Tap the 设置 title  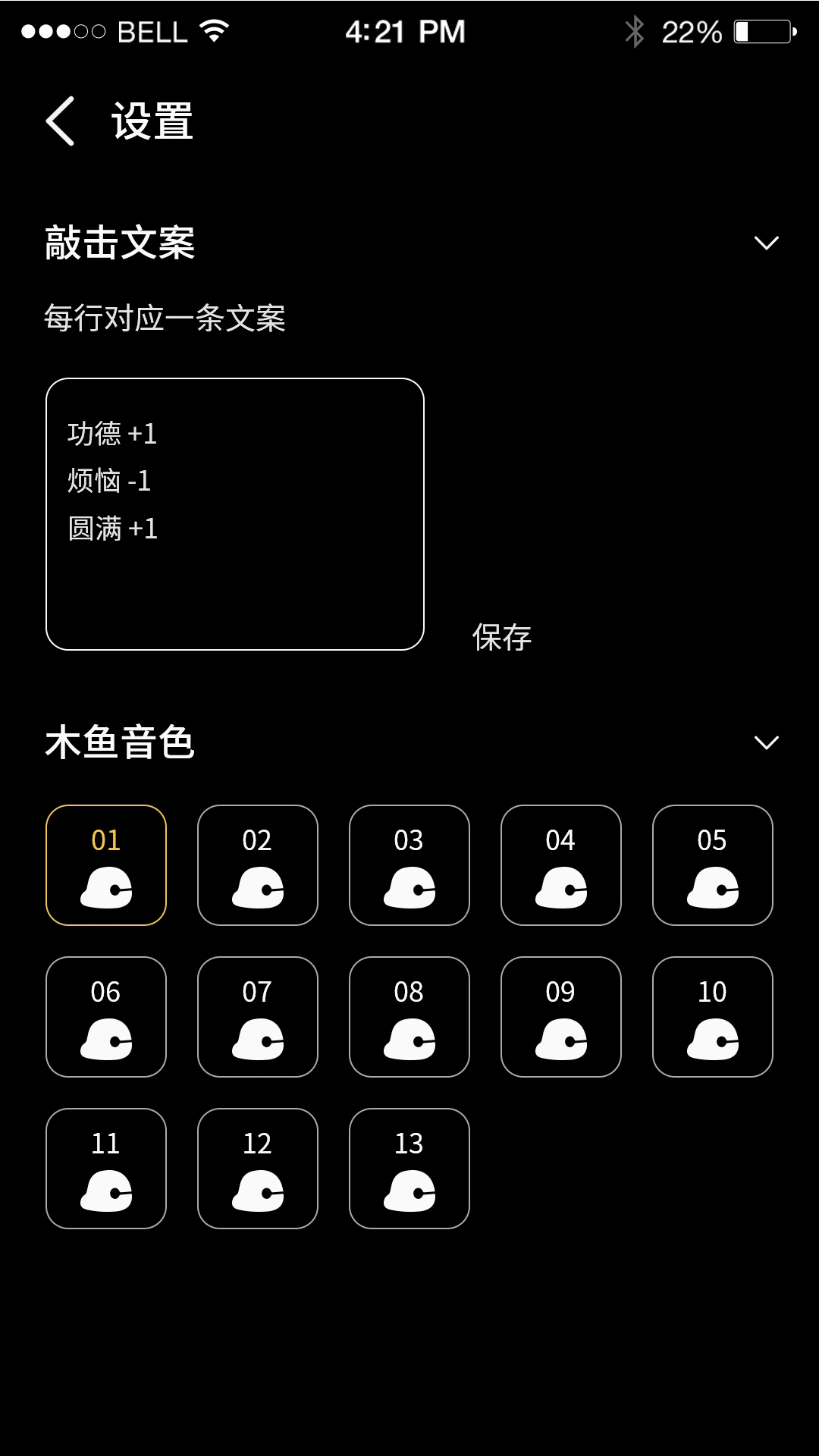[x=150, y=121]
